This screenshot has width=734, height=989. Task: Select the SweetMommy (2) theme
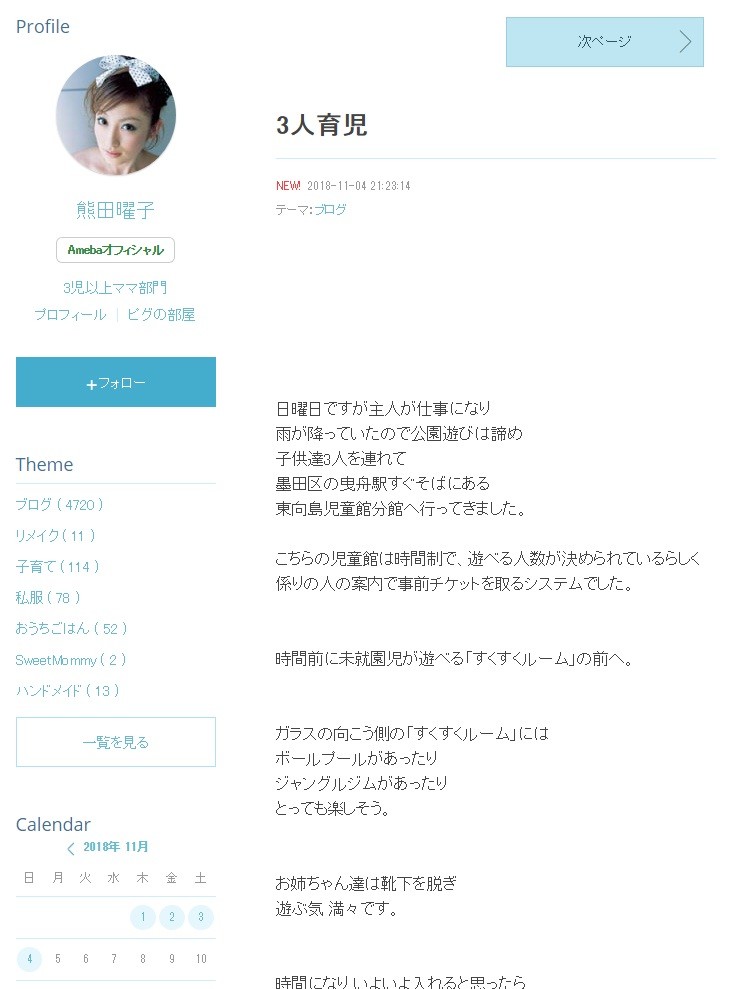(x=70, y=660)
